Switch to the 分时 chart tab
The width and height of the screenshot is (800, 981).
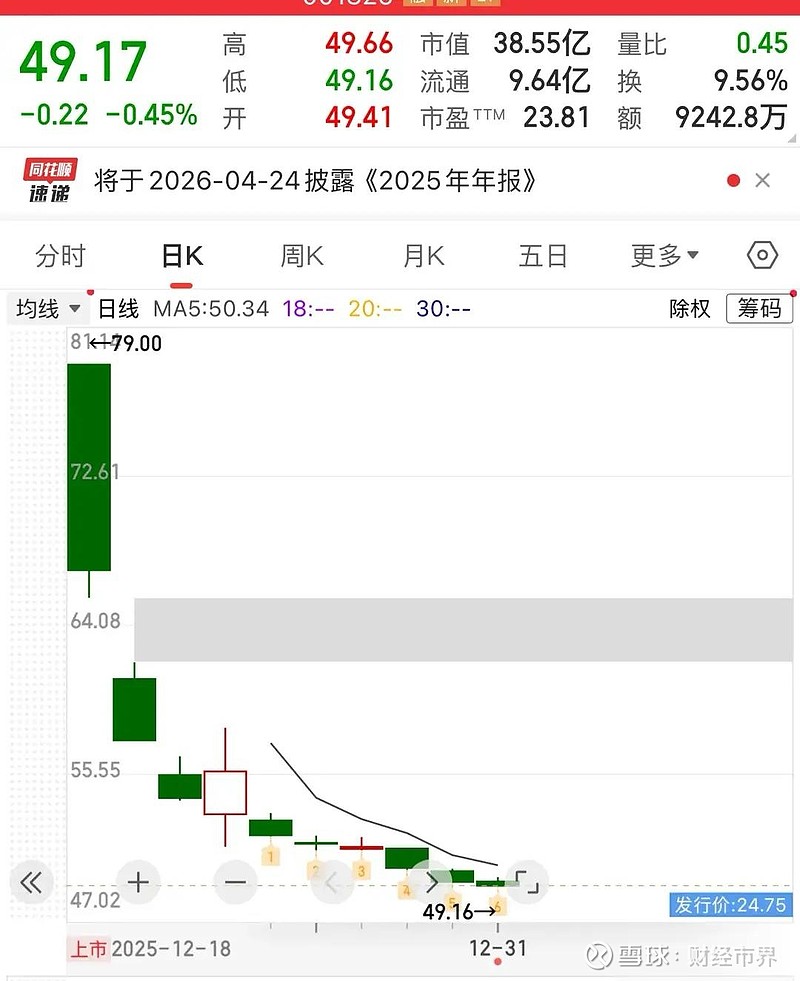point(60,256)
